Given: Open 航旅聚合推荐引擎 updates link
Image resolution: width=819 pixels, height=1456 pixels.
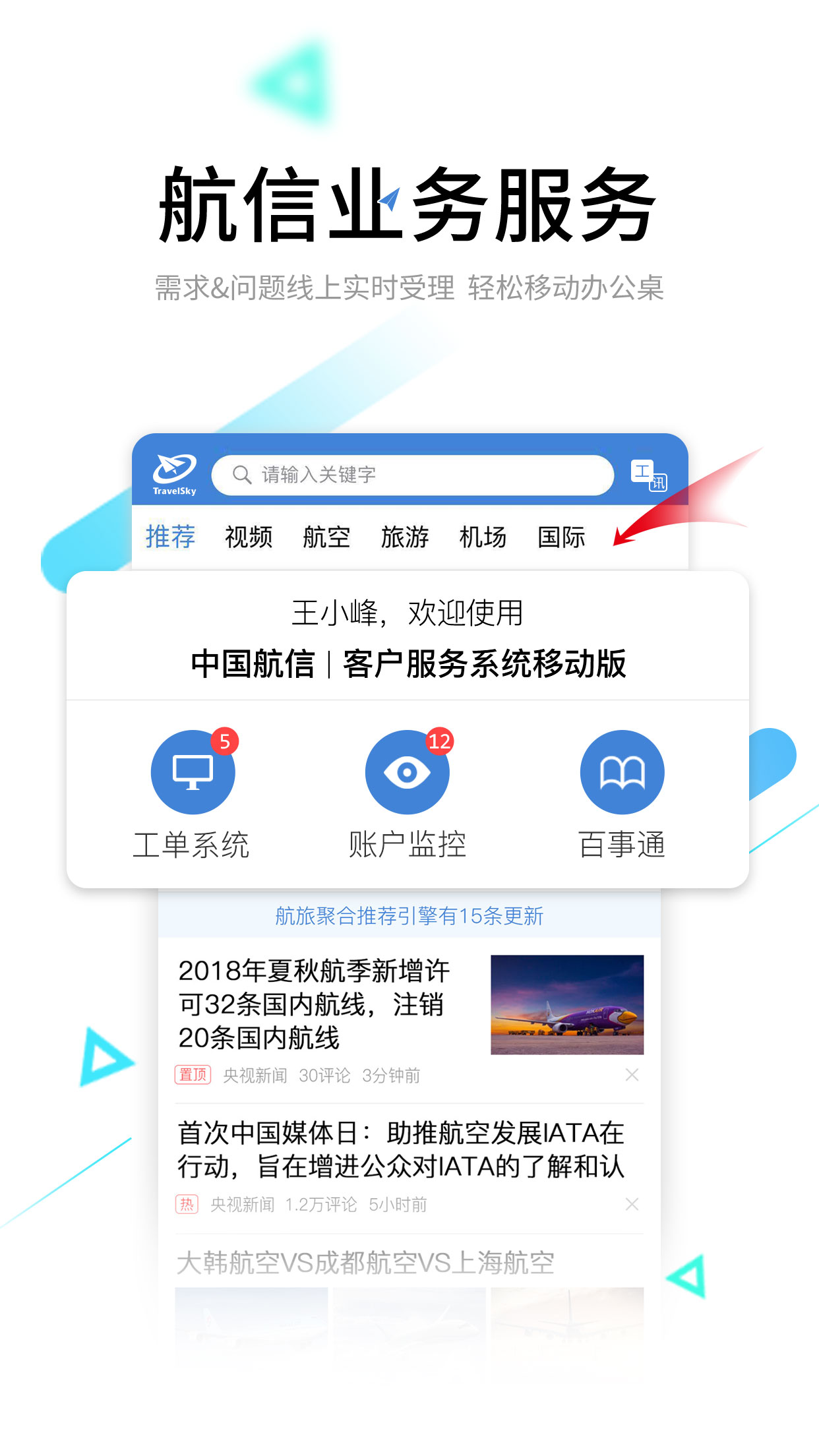Looking at the screenshot, I should [x=409, y=916].
